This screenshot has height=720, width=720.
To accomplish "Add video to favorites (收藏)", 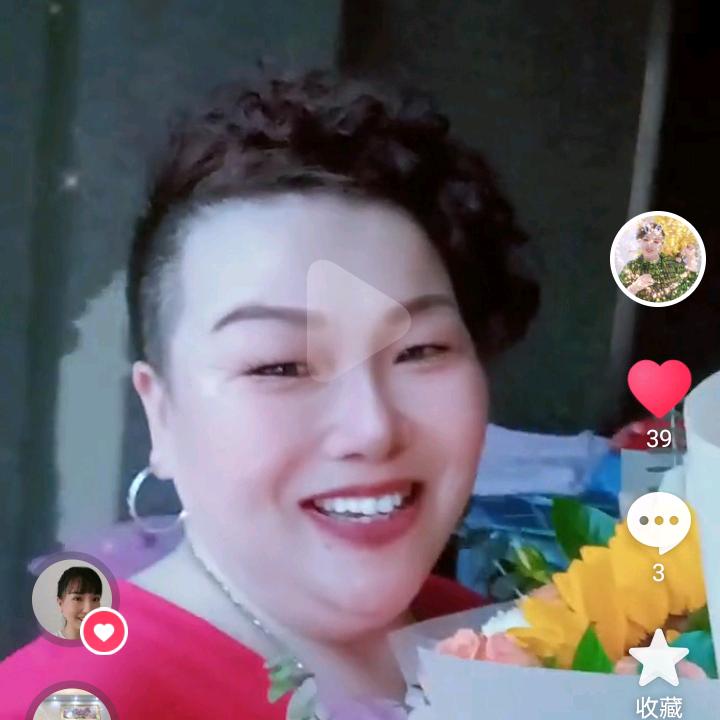I will [658, 659].
